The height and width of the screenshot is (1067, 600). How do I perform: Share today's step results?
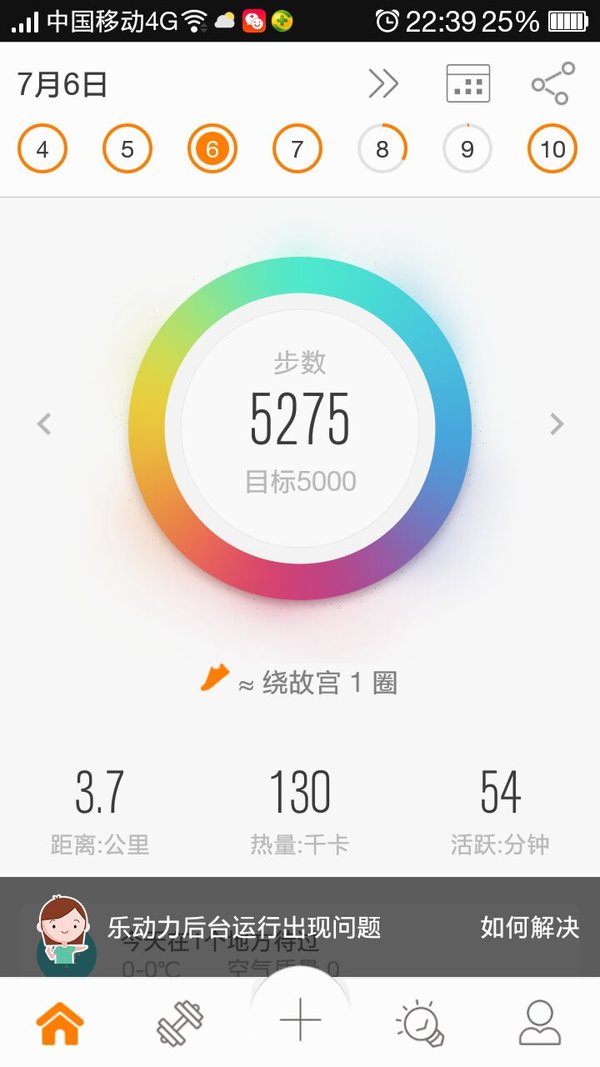coord(553,84)
